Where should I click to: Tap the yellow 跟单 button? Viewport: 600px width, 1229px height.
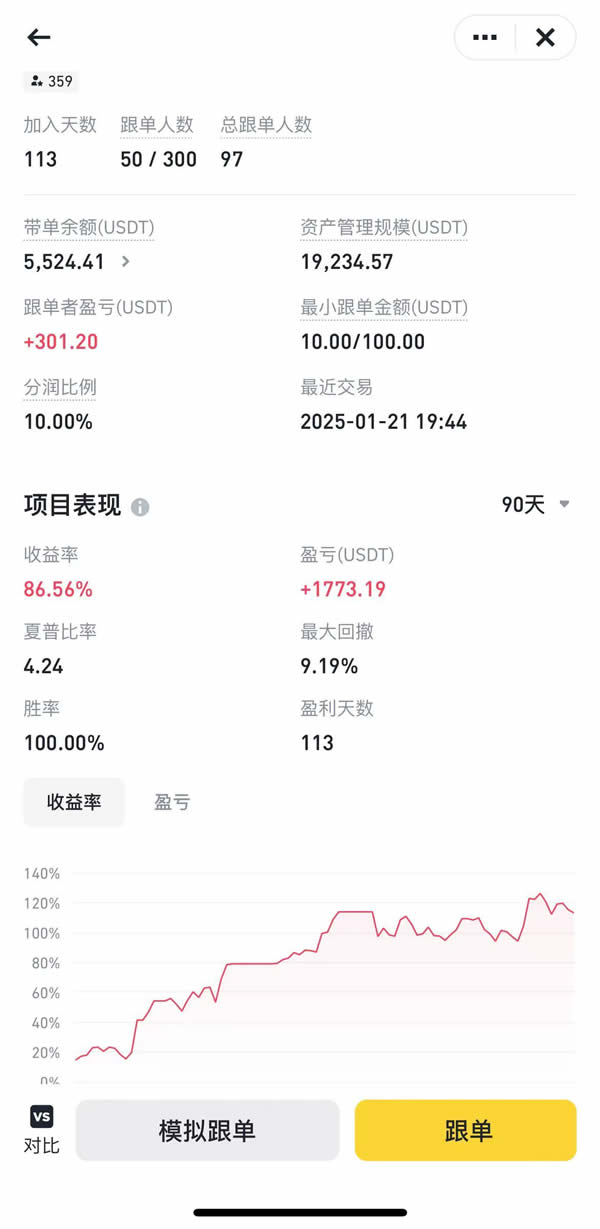click(466, 1131)
